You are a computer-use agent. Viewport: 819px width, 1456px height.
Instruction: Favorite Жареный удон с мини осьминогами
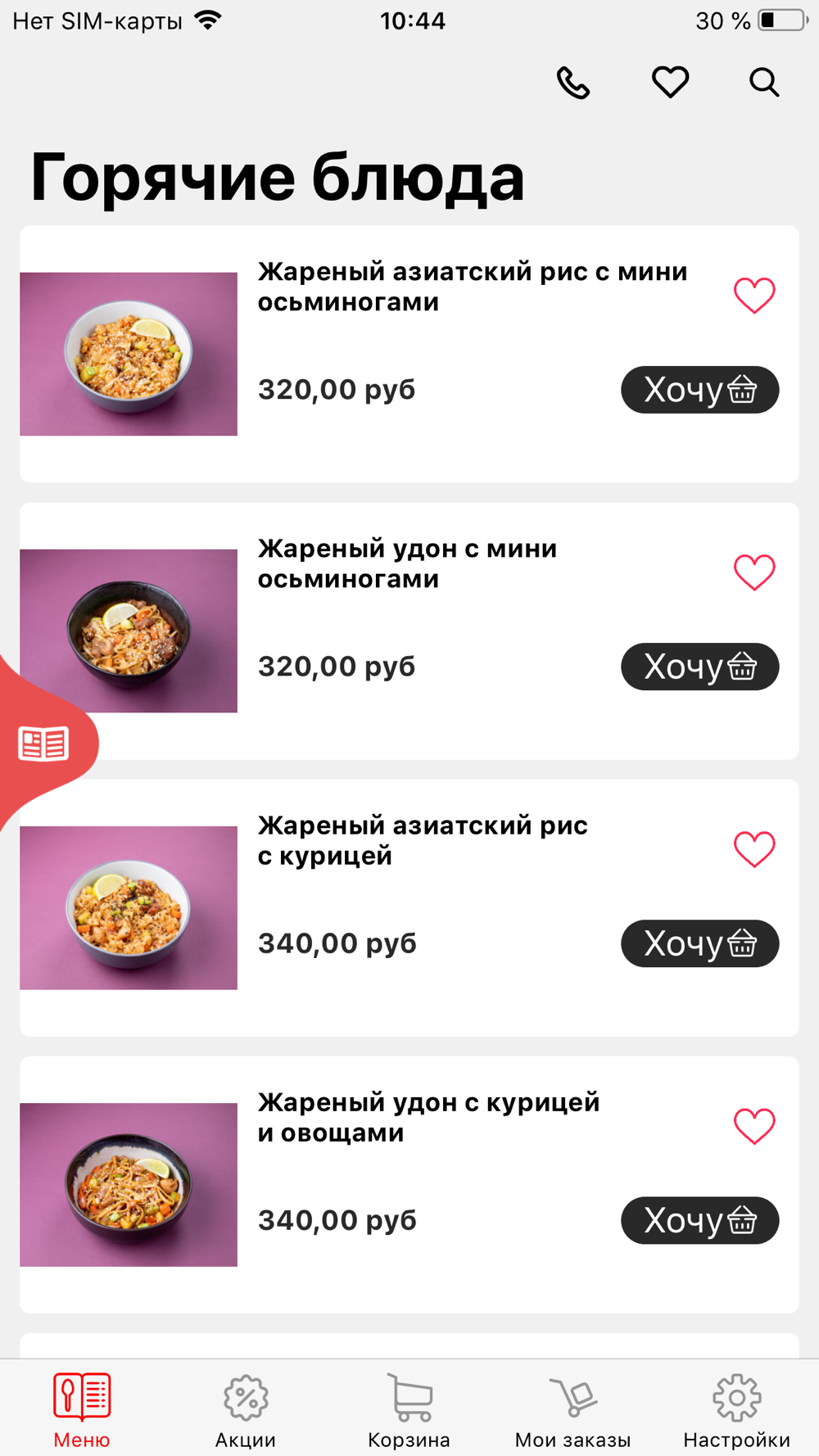pyautogui.click(x=754, y=572)
